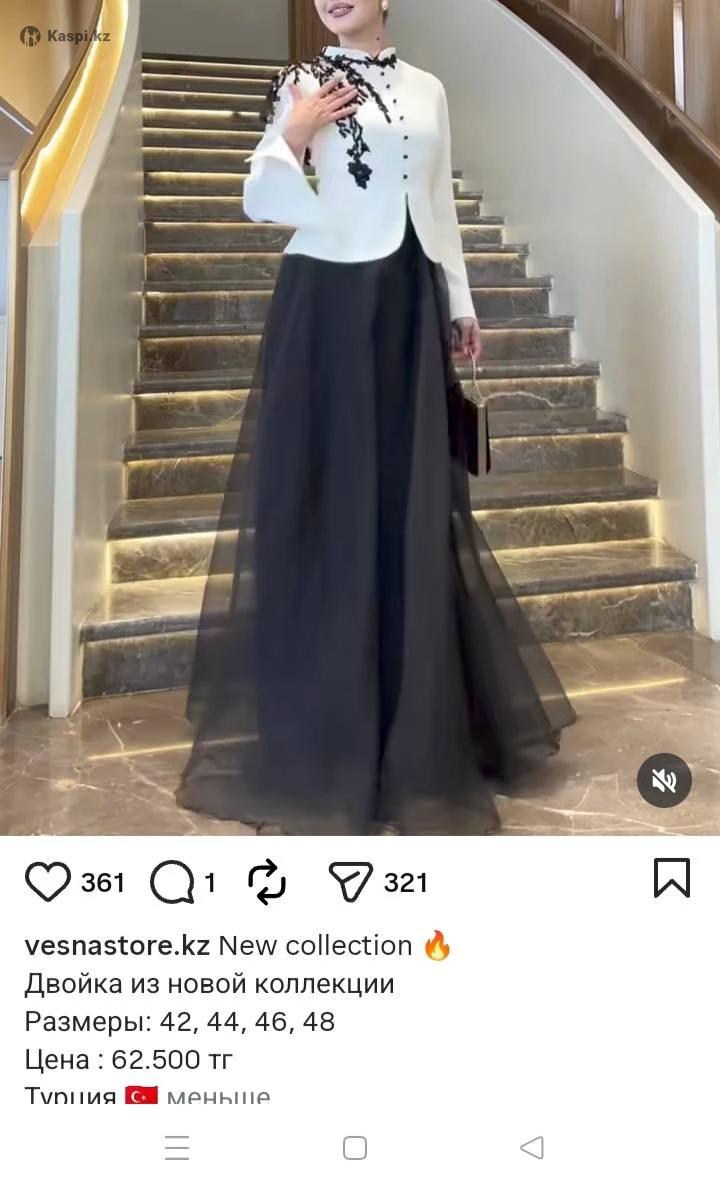Open the recent apps menu
The height and width of the screenshot is (1192, 720).
[177, 1148]
